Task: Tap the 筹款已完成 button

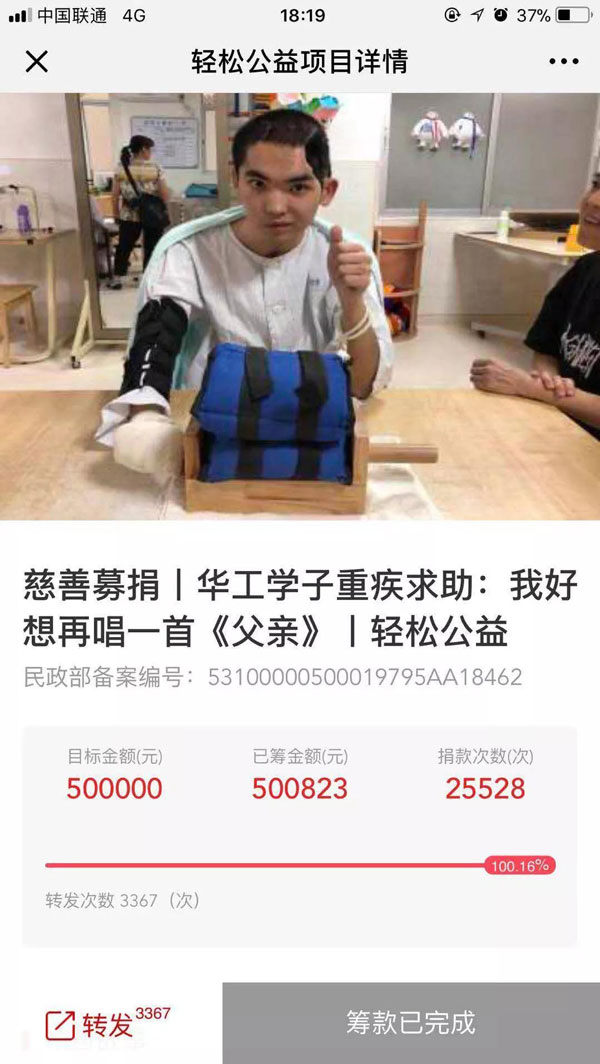Action: pyautogui.click(x=411, y=1023)
